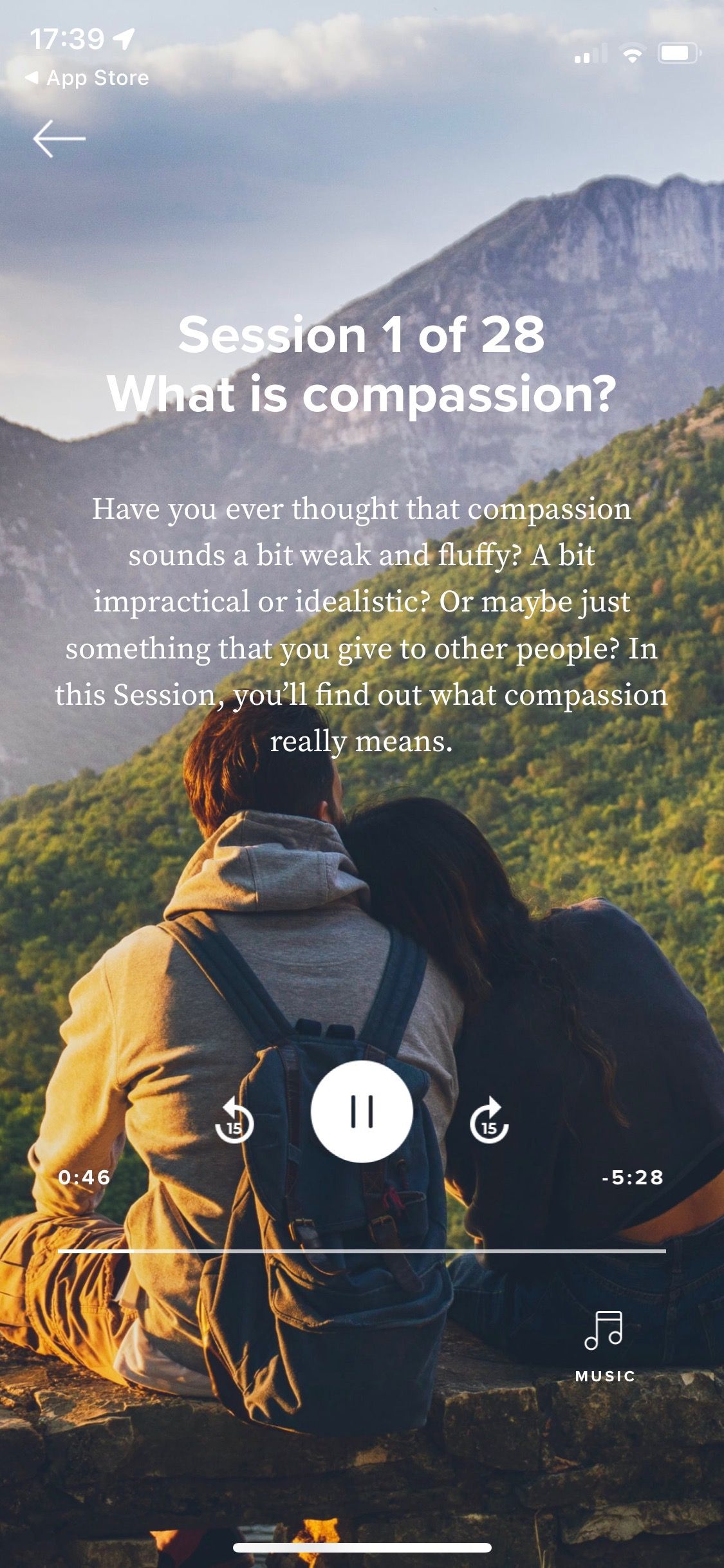Go back using the arrow icon
The image size is (724, 1568).
pos(59,138)
